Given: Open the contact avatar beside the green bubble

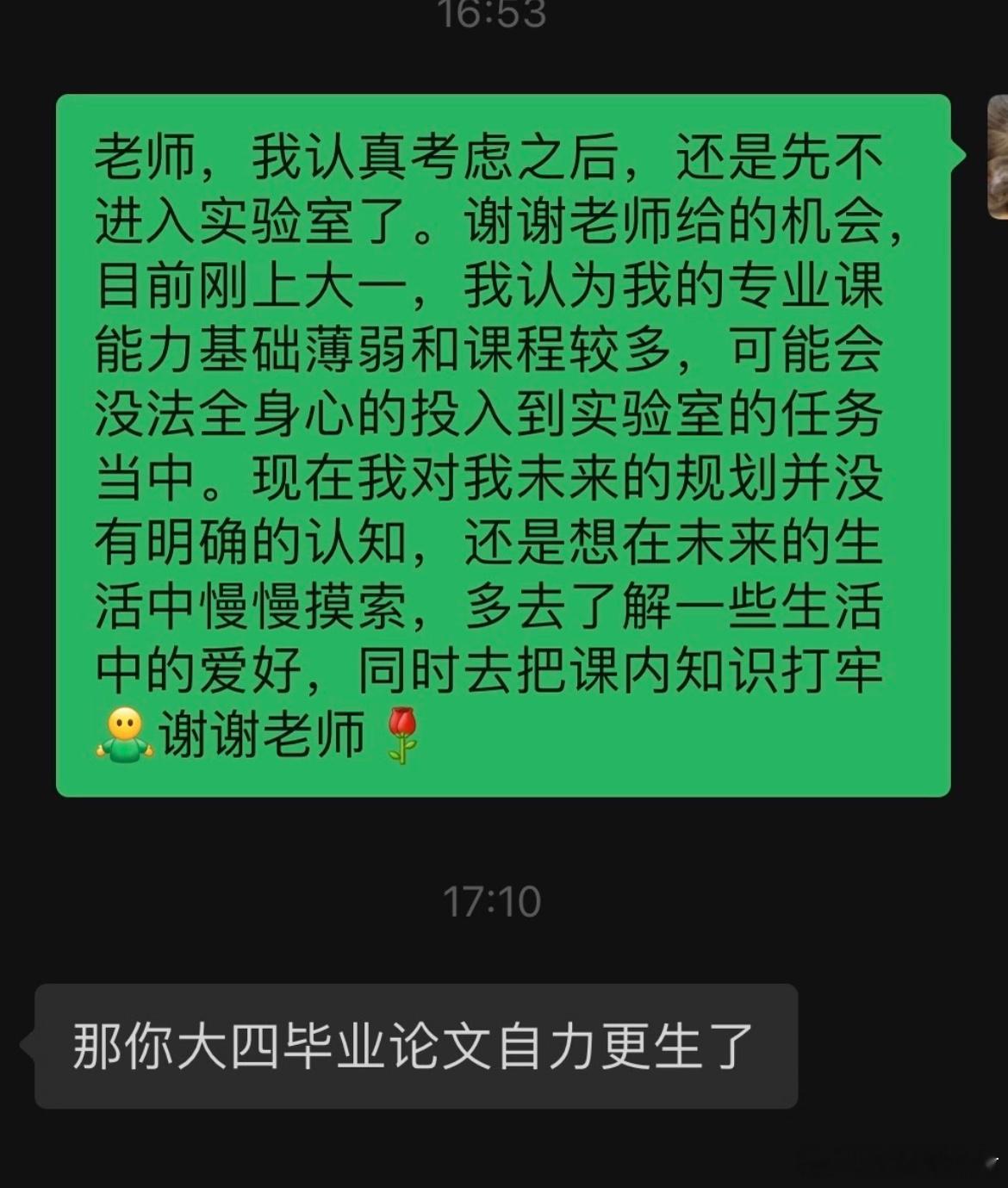Looking at the screenshot, I should [x=998, y=155].
